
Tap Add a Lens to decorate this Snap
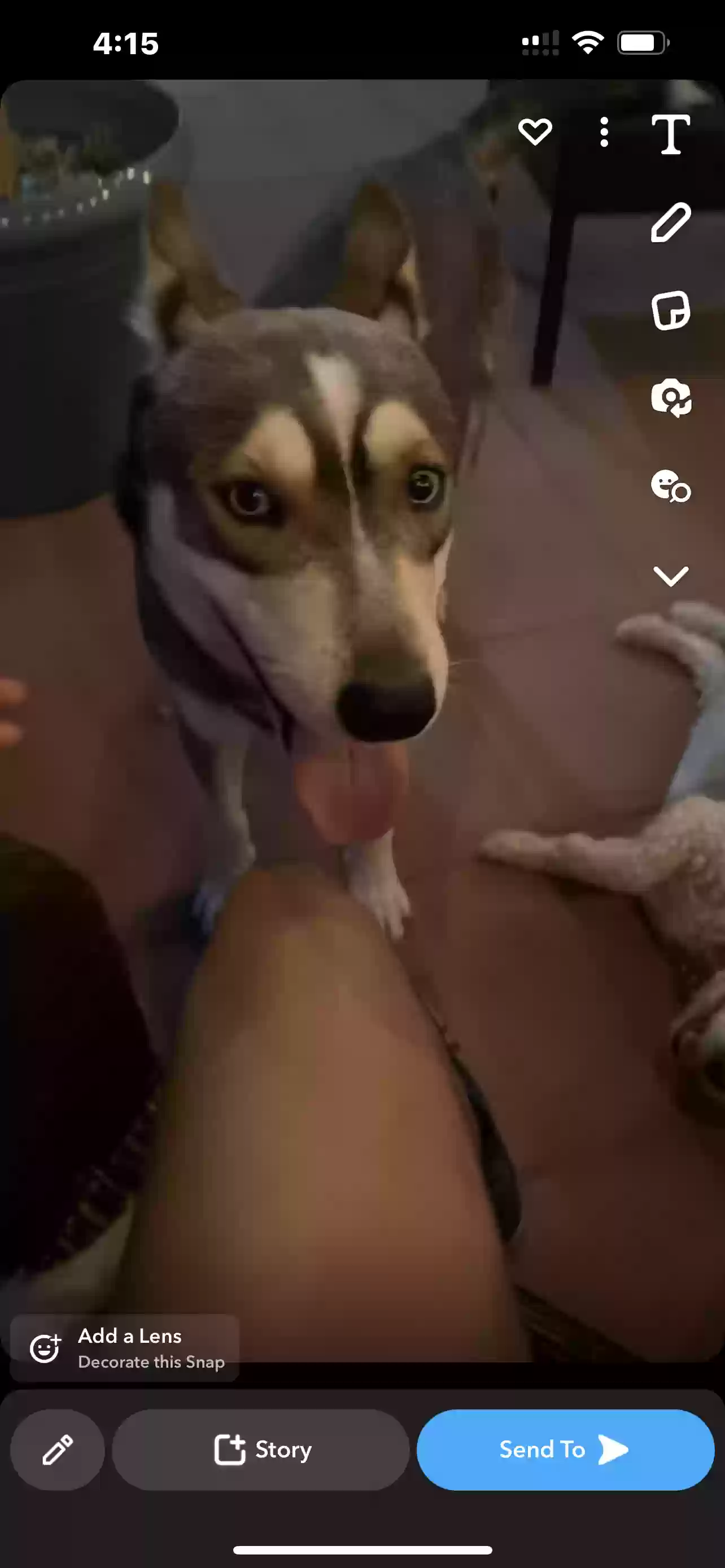[125, 1347]
